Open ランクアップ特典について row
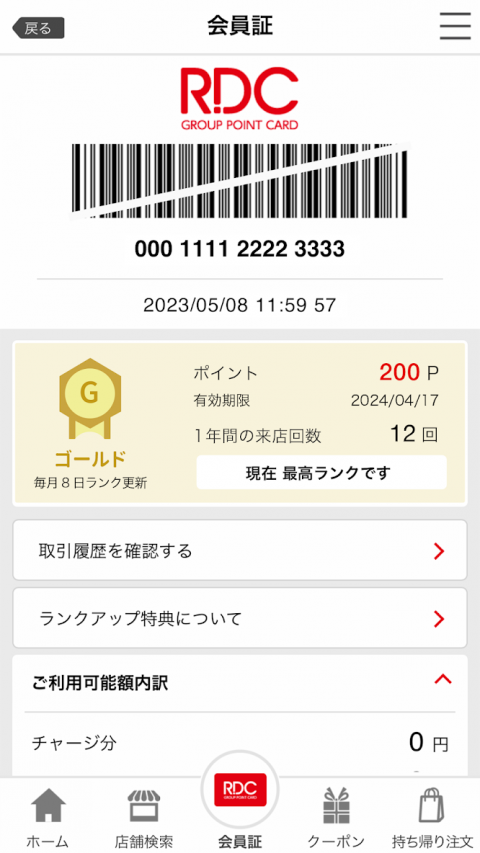The height and width of the screenshot is (853, 480). click(x=240, y=618)
